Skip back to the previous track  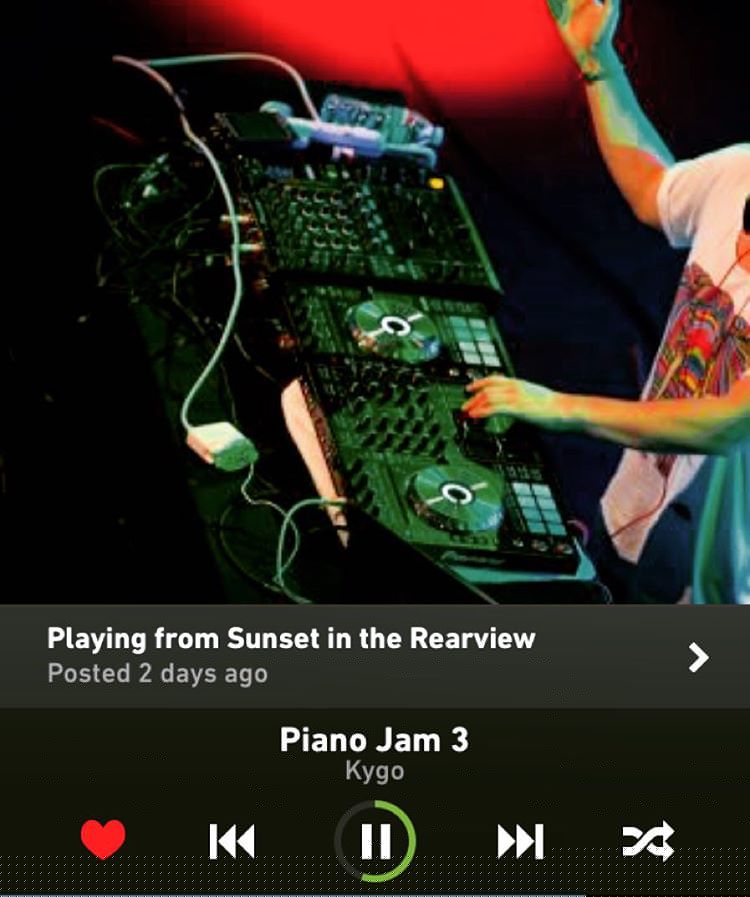pos(232,841)
